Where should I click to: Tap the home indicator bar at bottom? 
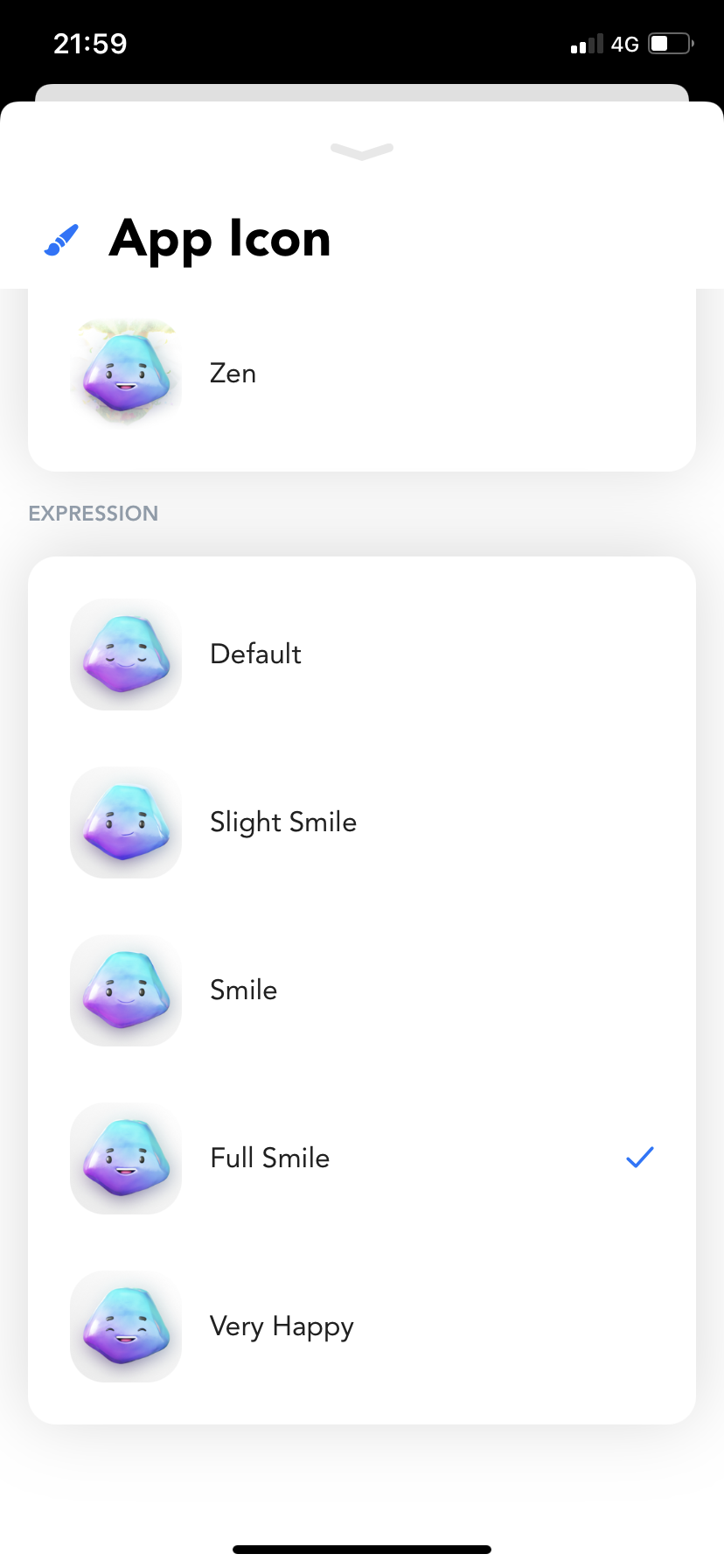(x=362, y=1547)
